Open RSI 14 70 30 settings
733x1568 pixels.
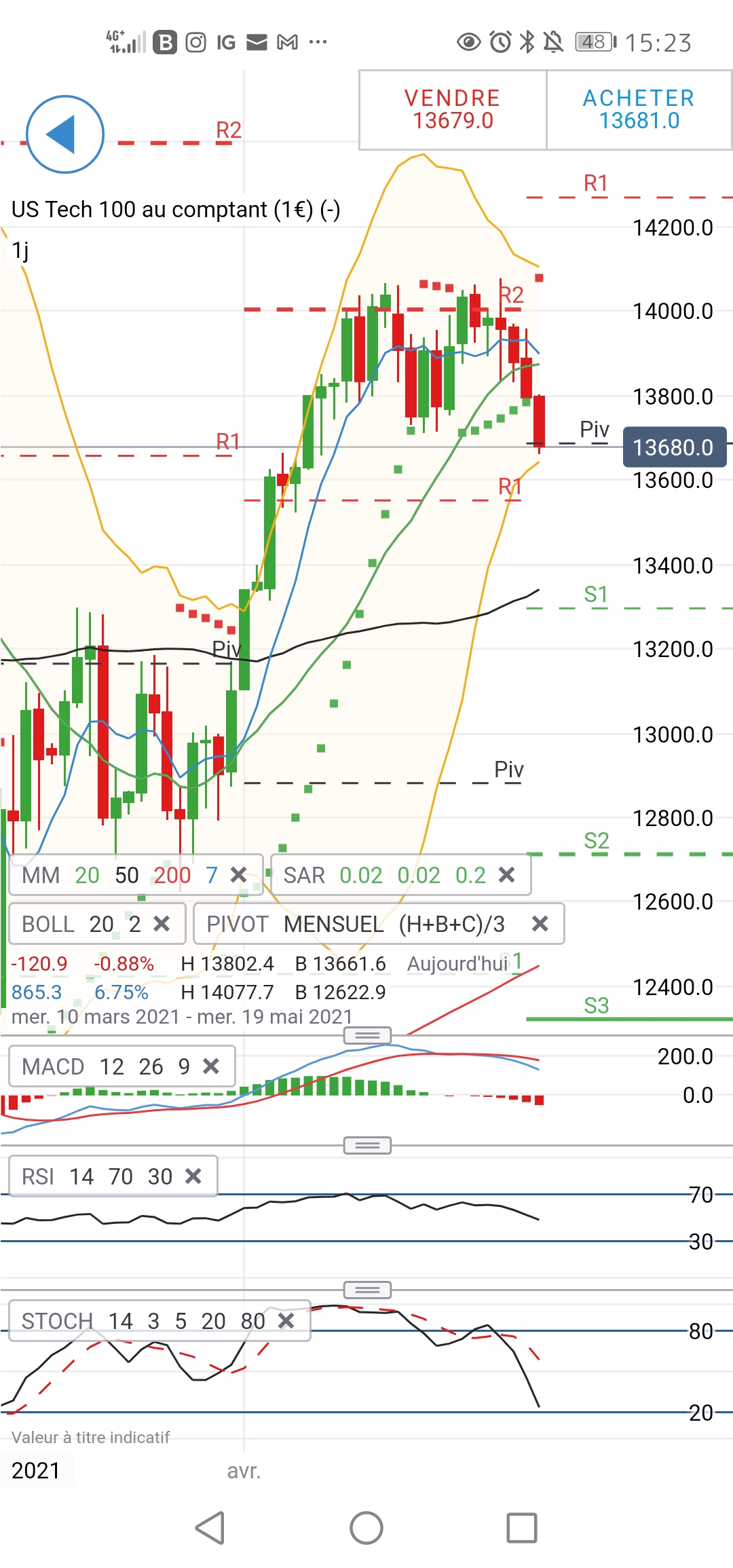[x=96, y=1176]
